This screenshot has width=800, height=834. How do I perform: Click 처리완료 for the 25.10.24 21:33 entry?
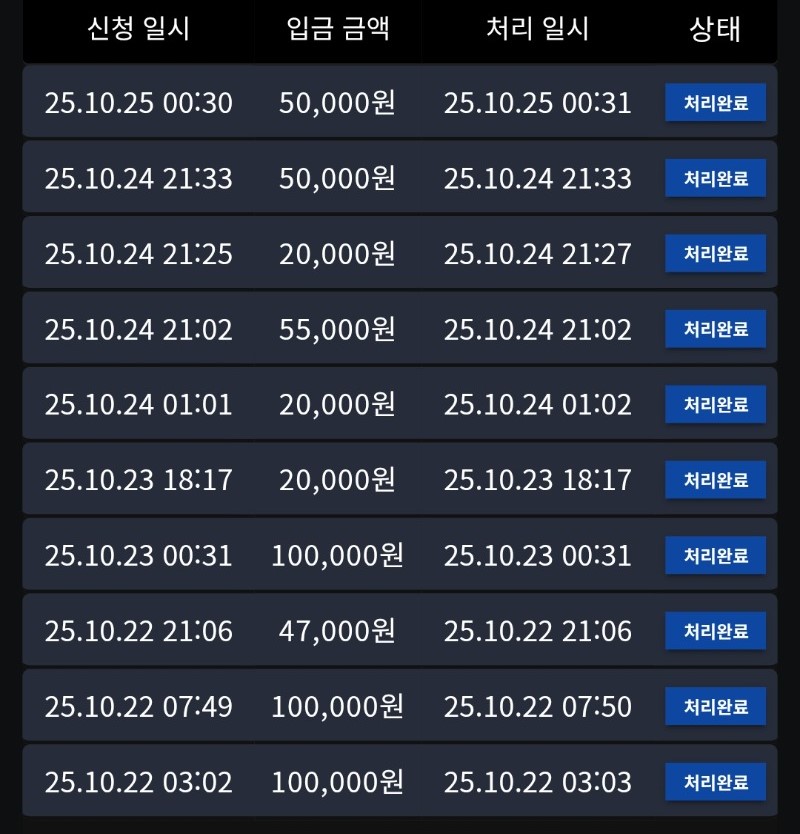715,178
